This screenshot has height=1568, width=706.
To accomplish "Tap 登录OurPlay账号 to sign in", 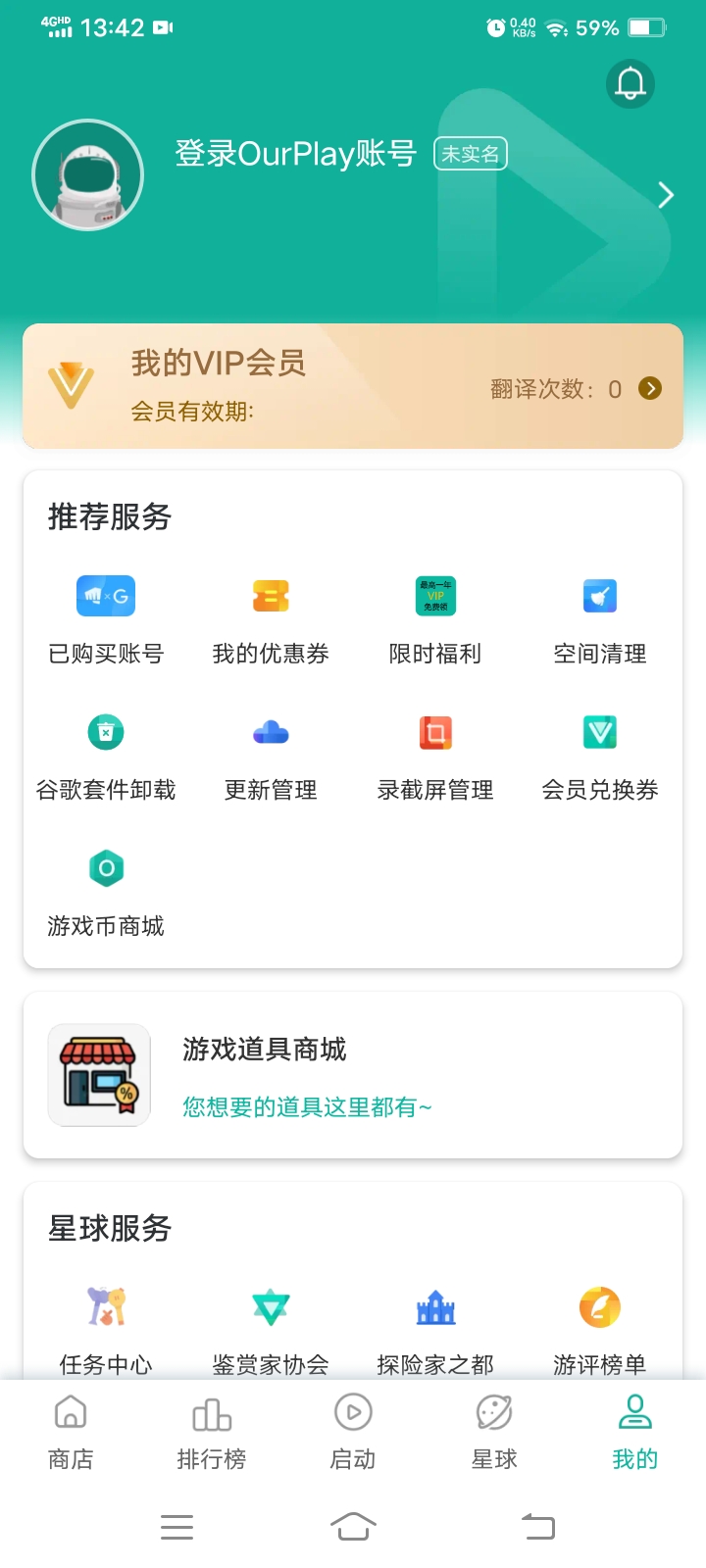I will pyautogui.click(x=295, y=154).
